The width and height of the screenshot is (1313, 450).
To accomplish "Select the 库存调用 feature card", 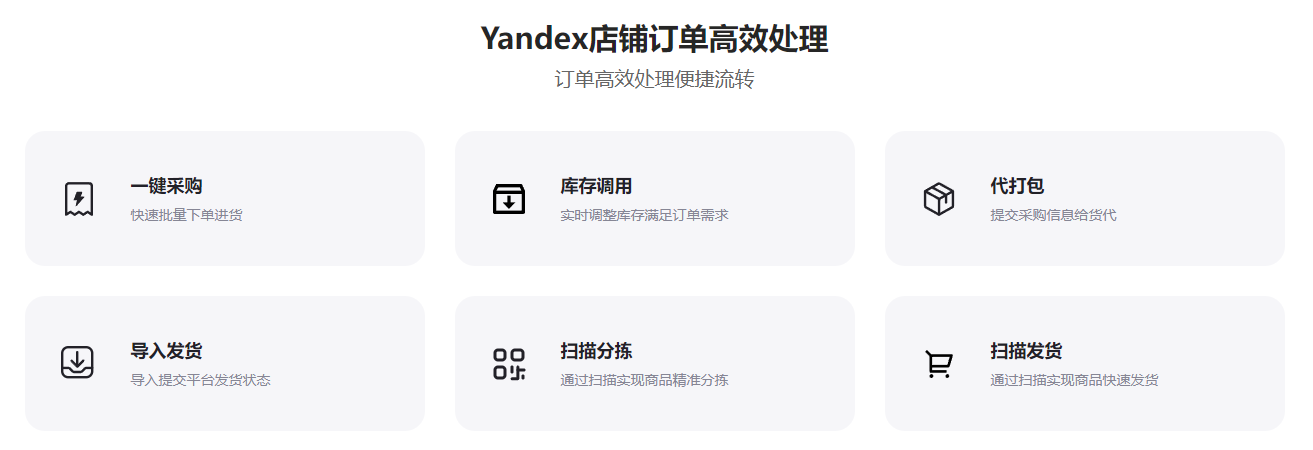I will (x=654, y=199).
